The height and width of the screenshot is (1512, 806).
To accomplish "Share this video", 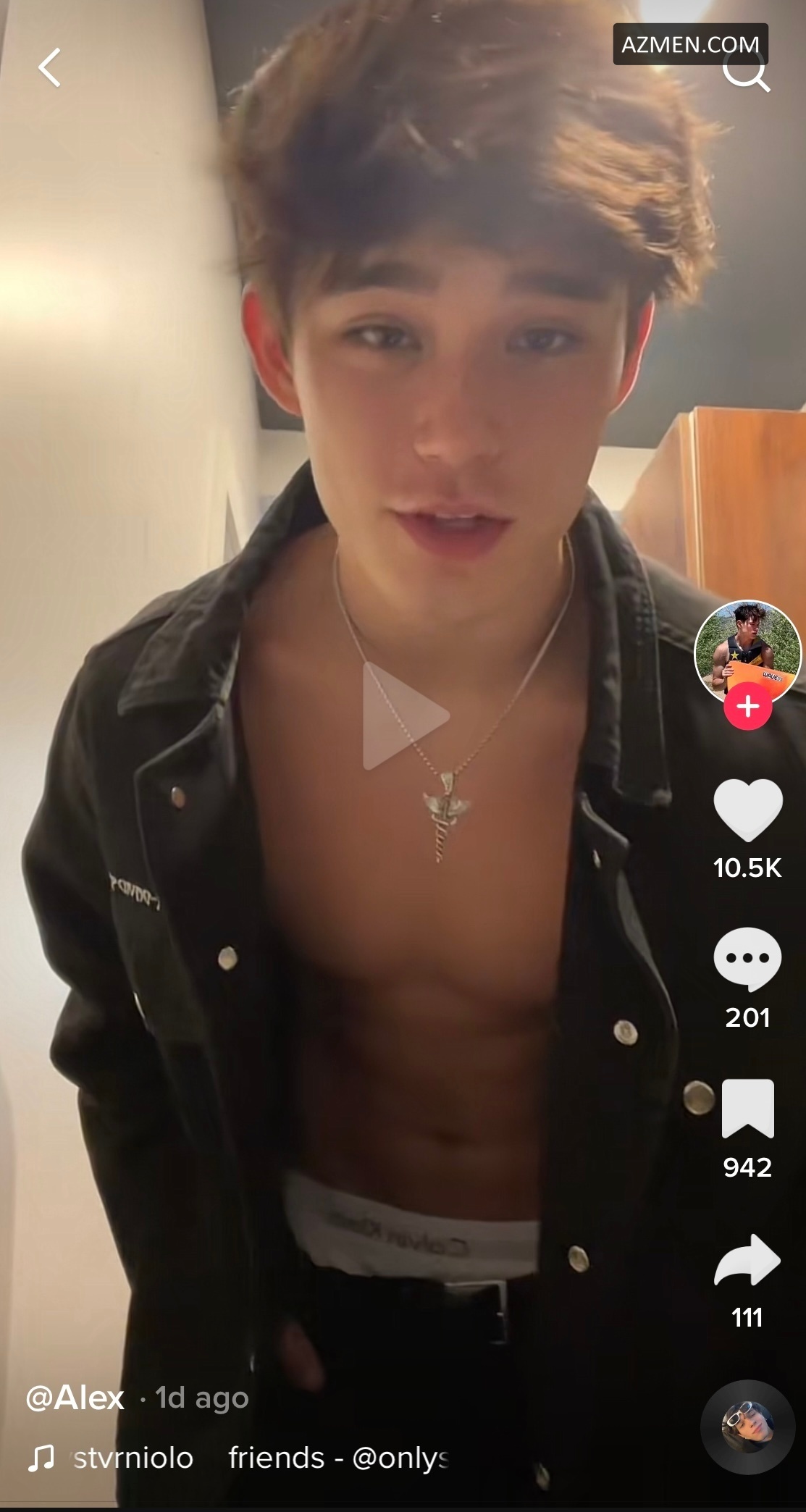I will click(x=747, y=1261).
